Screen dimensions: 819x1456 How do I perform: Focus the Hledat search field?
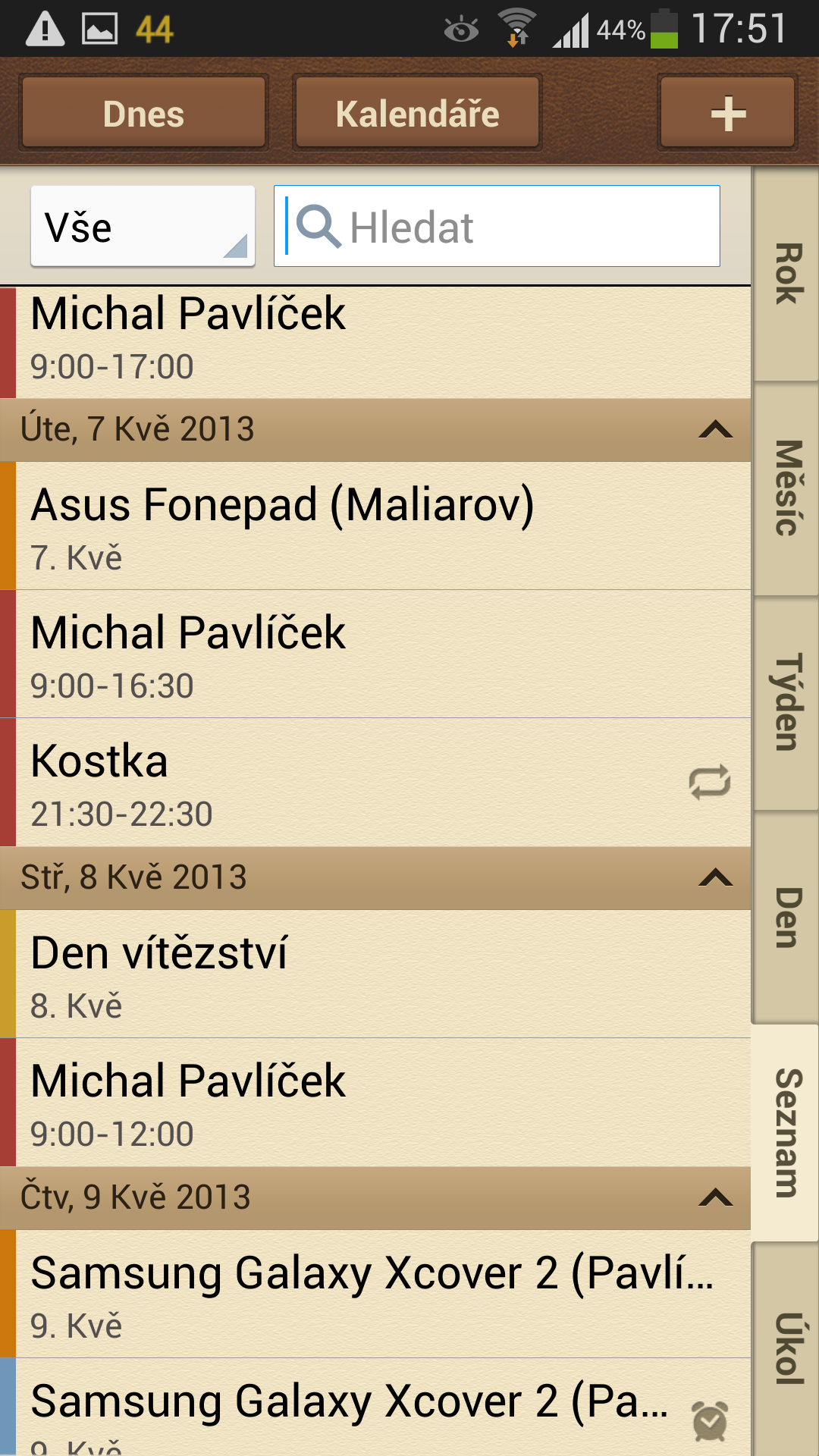coord(497,227)
